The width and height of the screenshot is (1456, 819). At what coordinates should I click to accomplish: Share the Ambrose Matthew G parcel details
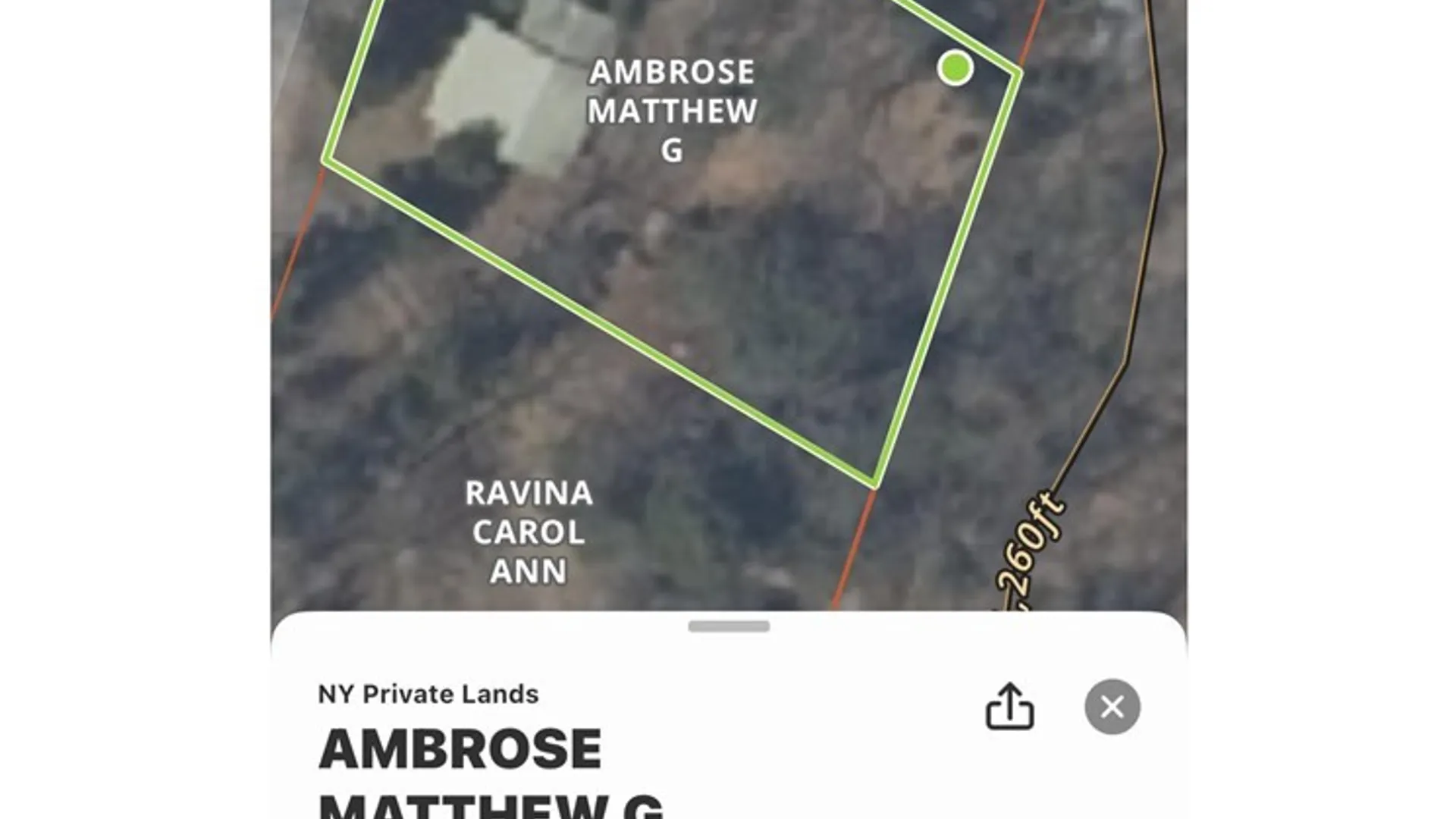pyautogui.click(x=1009, y=706)
